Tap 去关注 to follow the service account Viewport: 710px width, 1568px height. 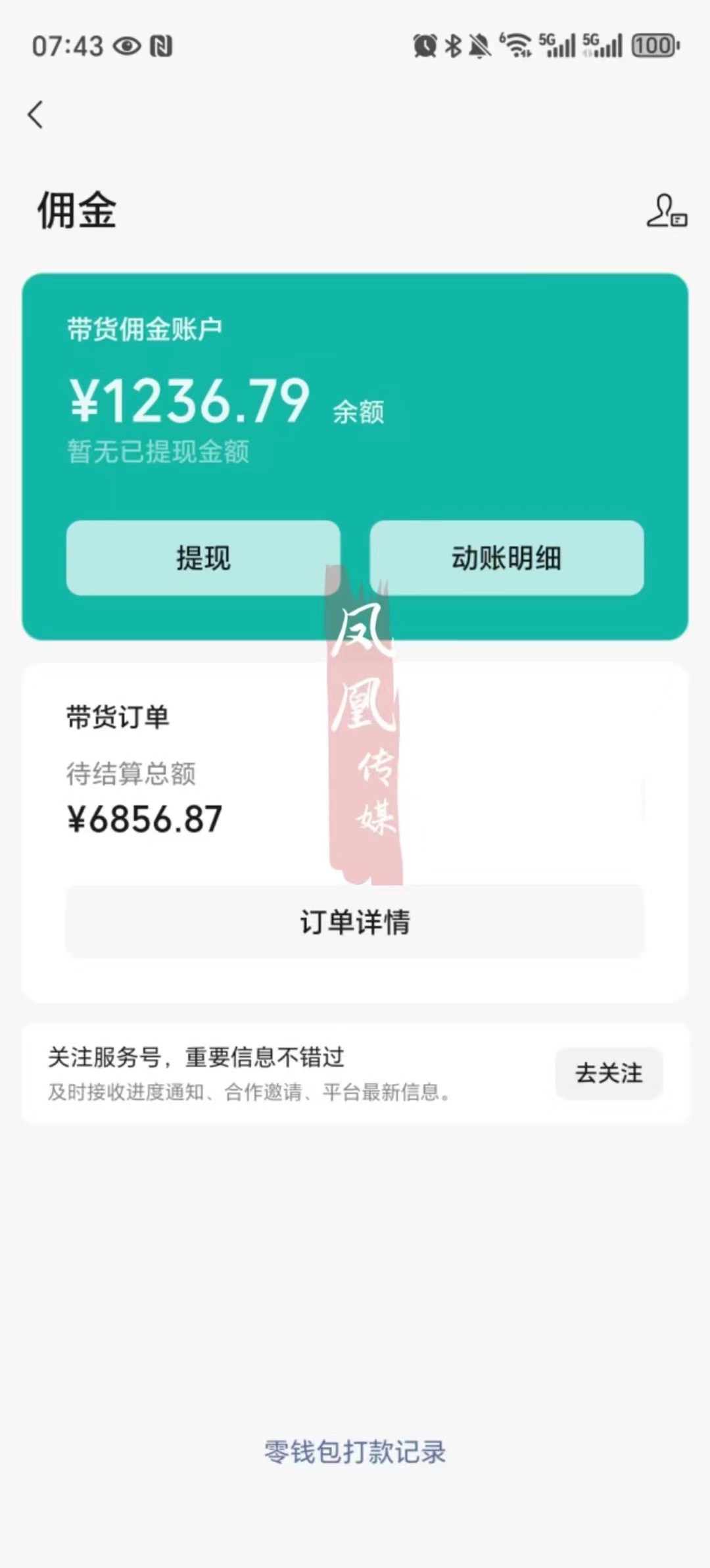click(x=609, y=1073)
